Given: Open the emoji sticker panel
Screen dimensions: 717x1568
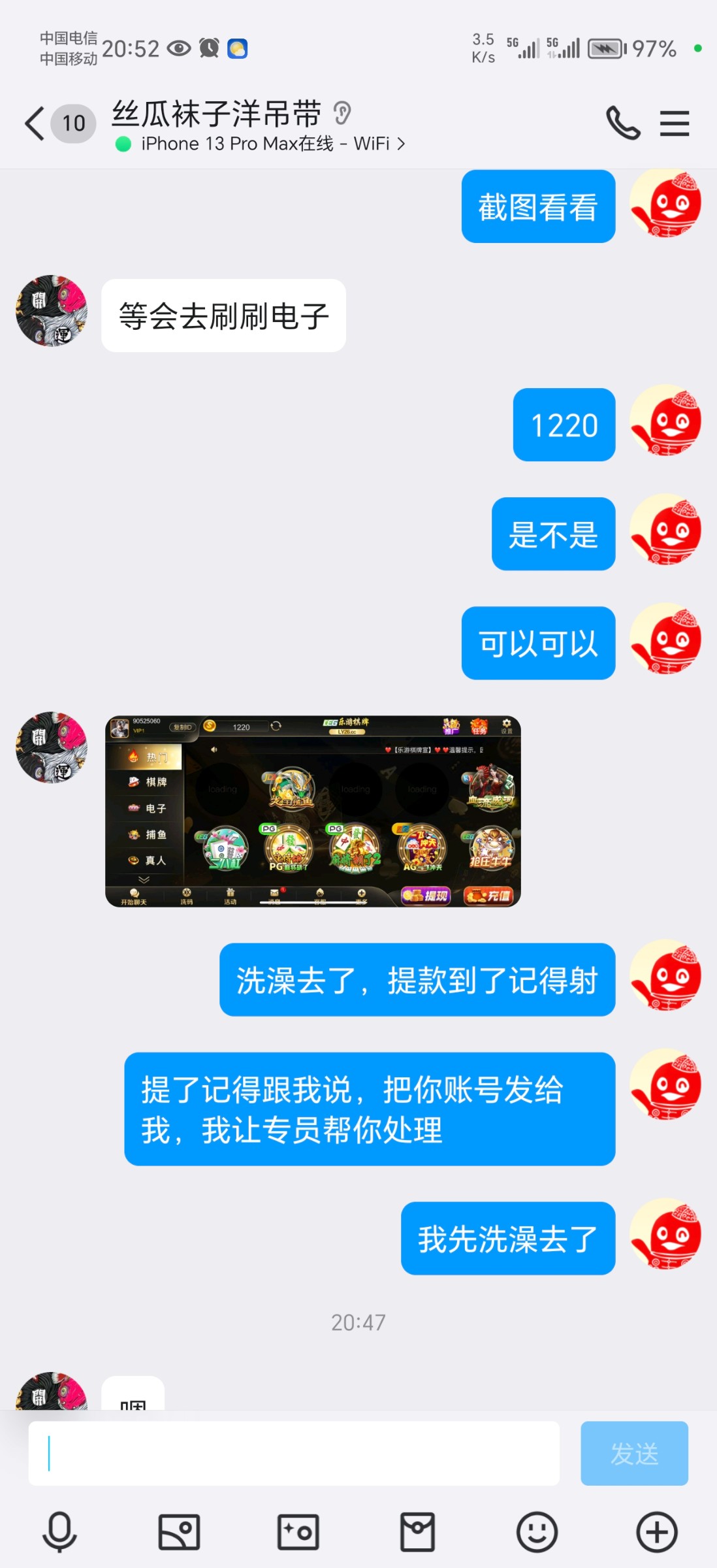Looking at the screenshot, I should pyautogui.click(x=537, y=1531).
